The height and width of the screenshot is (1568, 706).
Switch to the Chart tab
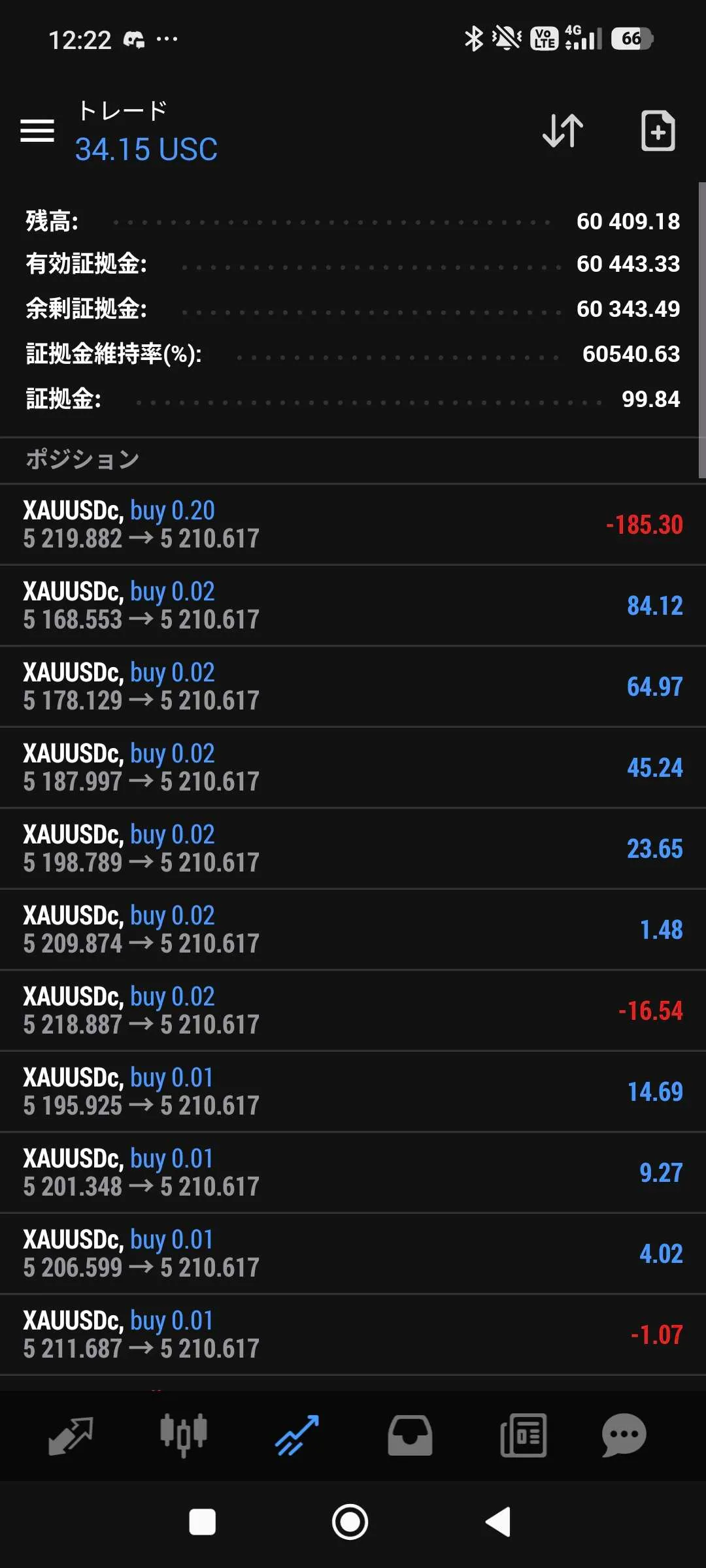coord(184,1435)
